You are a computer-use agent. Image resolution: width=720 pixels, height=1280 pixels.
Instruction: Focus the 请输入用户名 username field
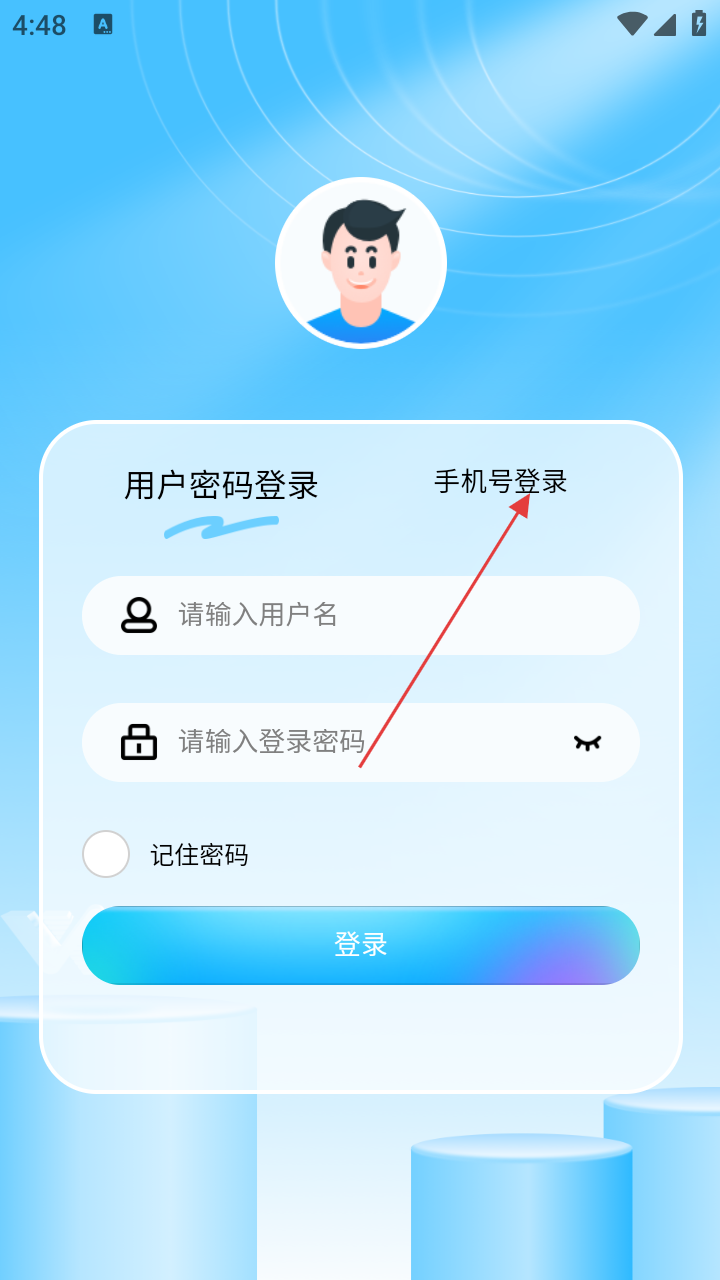pos(380,615)
